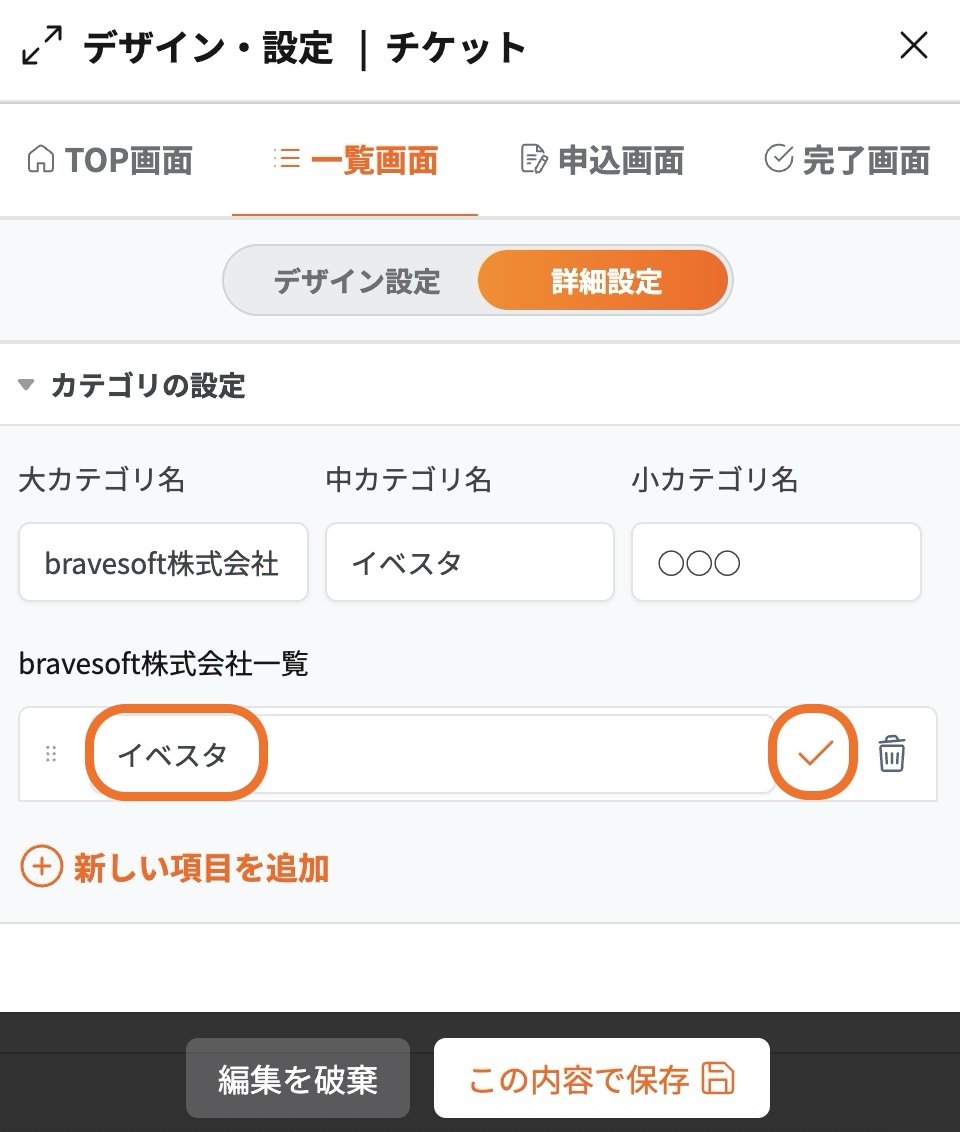
Task: Switch to the TOP画面 tab
Action: (x=110, y=160)
